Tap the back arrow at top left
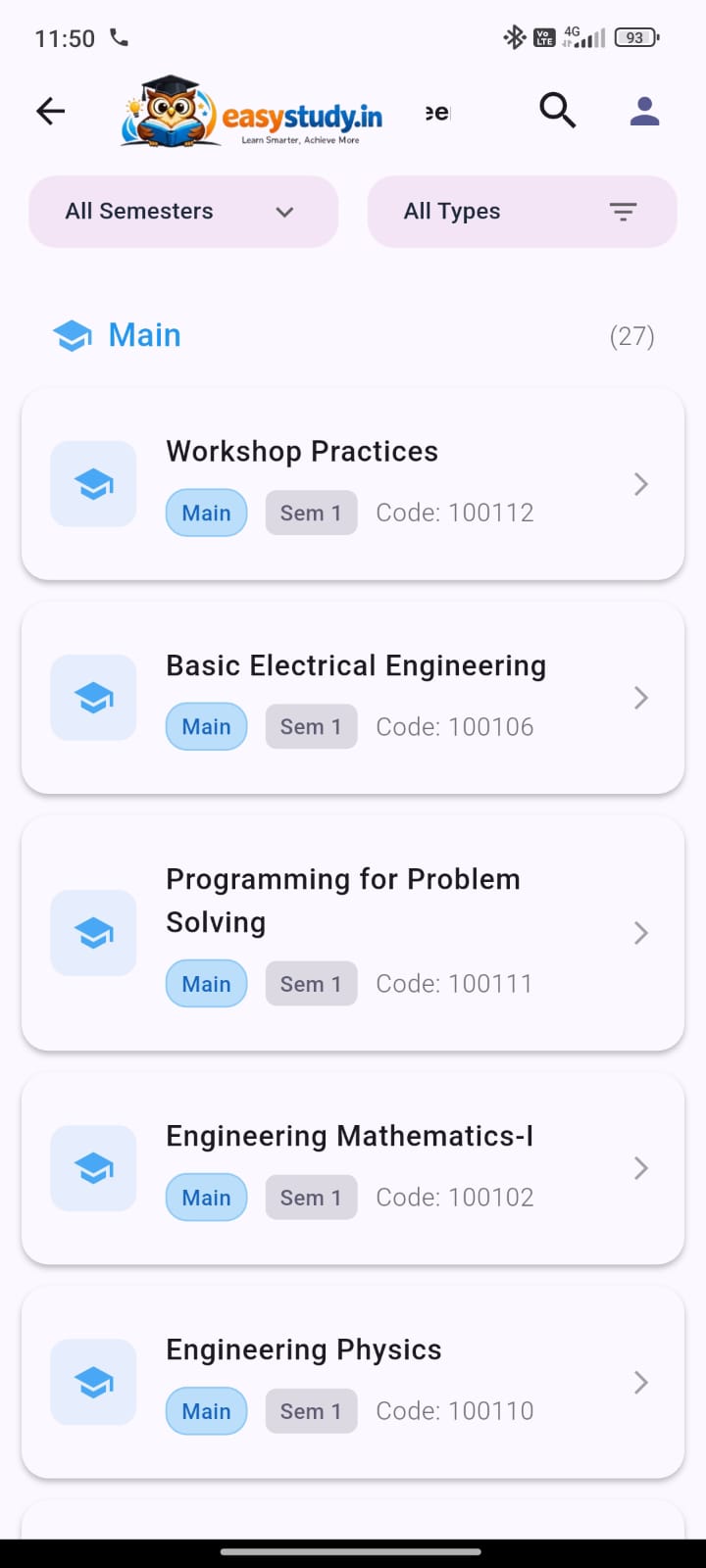Image resolution: width=706 pixels, height=1568 pixels. 50,111
